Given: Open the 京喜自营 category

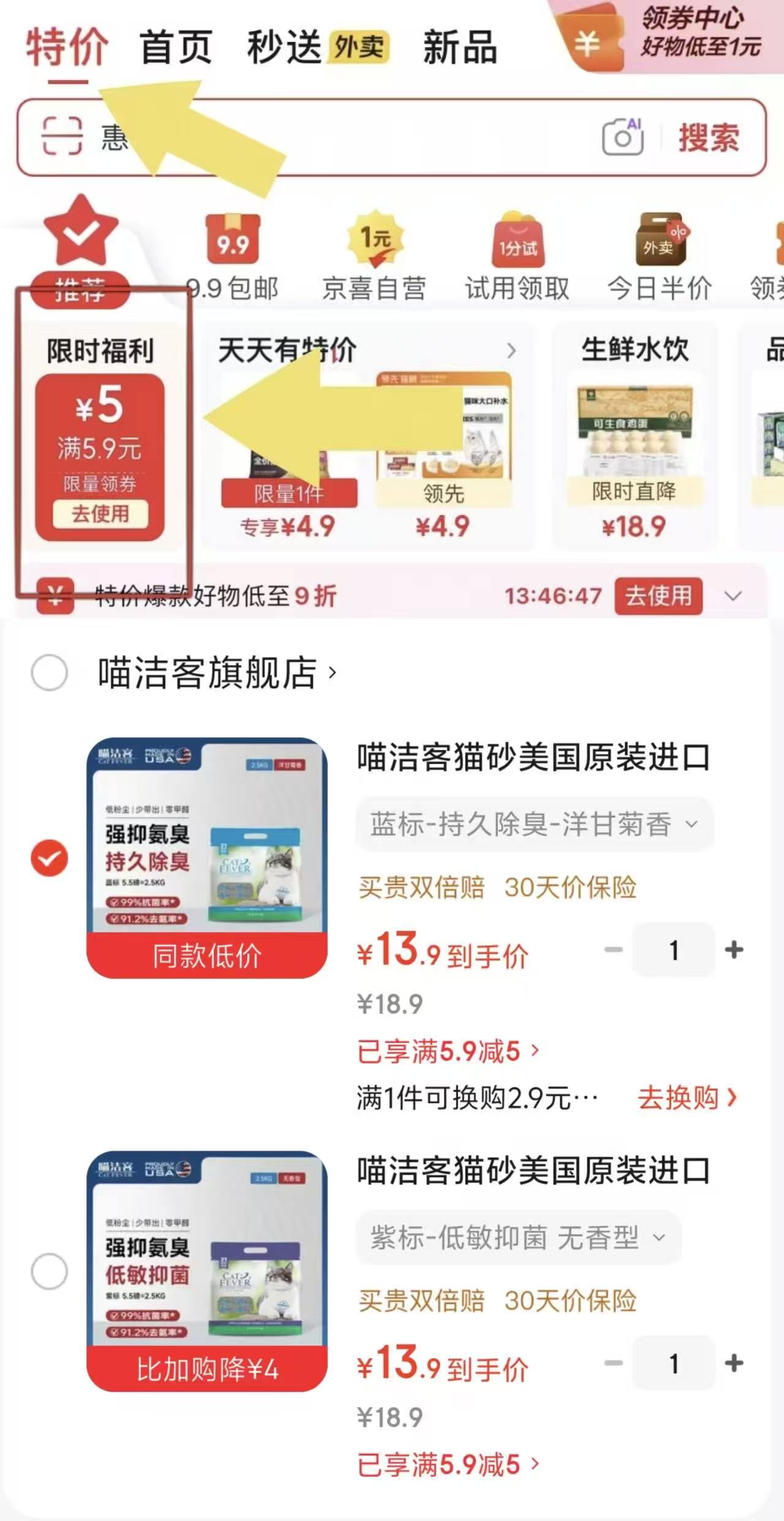Looking at the screenshot, I should click(x=374, y=257).
